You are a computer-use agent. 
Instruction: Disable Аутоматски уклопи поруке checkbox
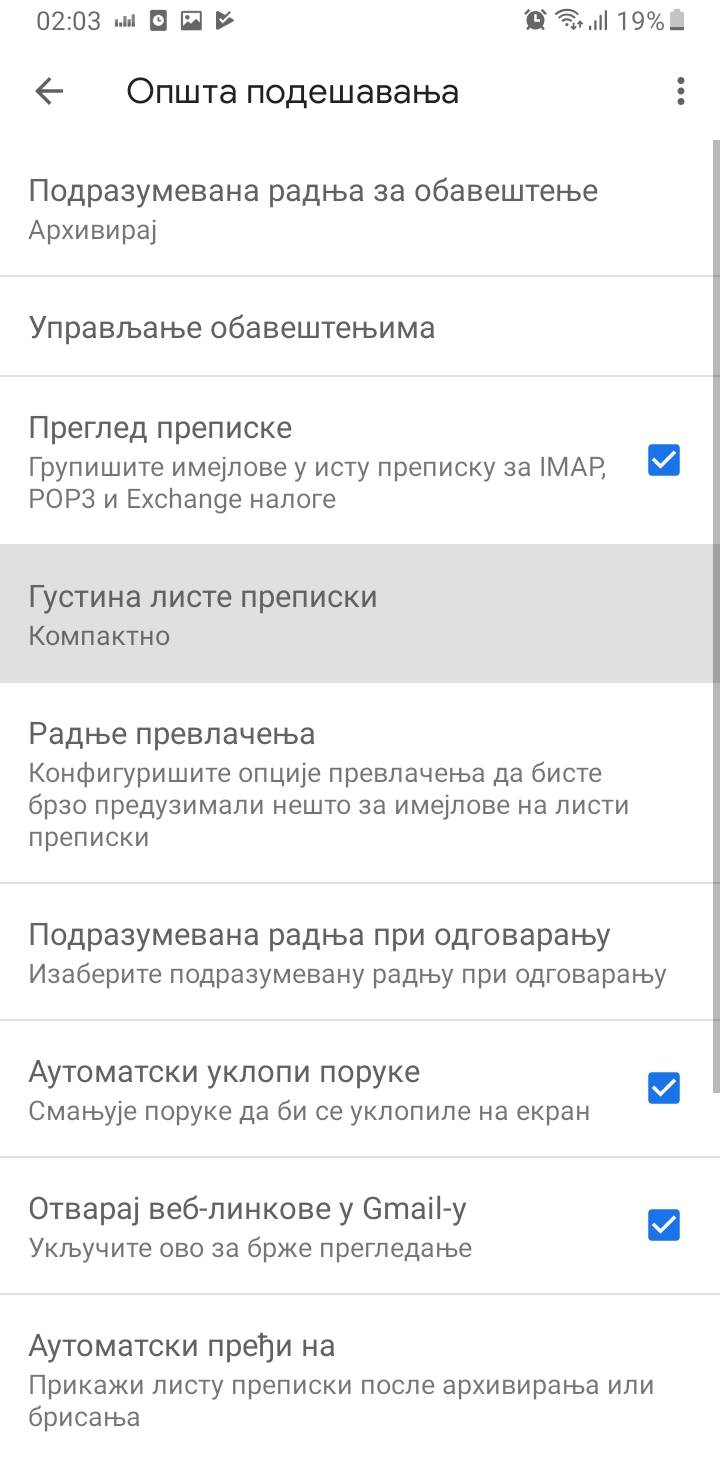(664, 1088)
